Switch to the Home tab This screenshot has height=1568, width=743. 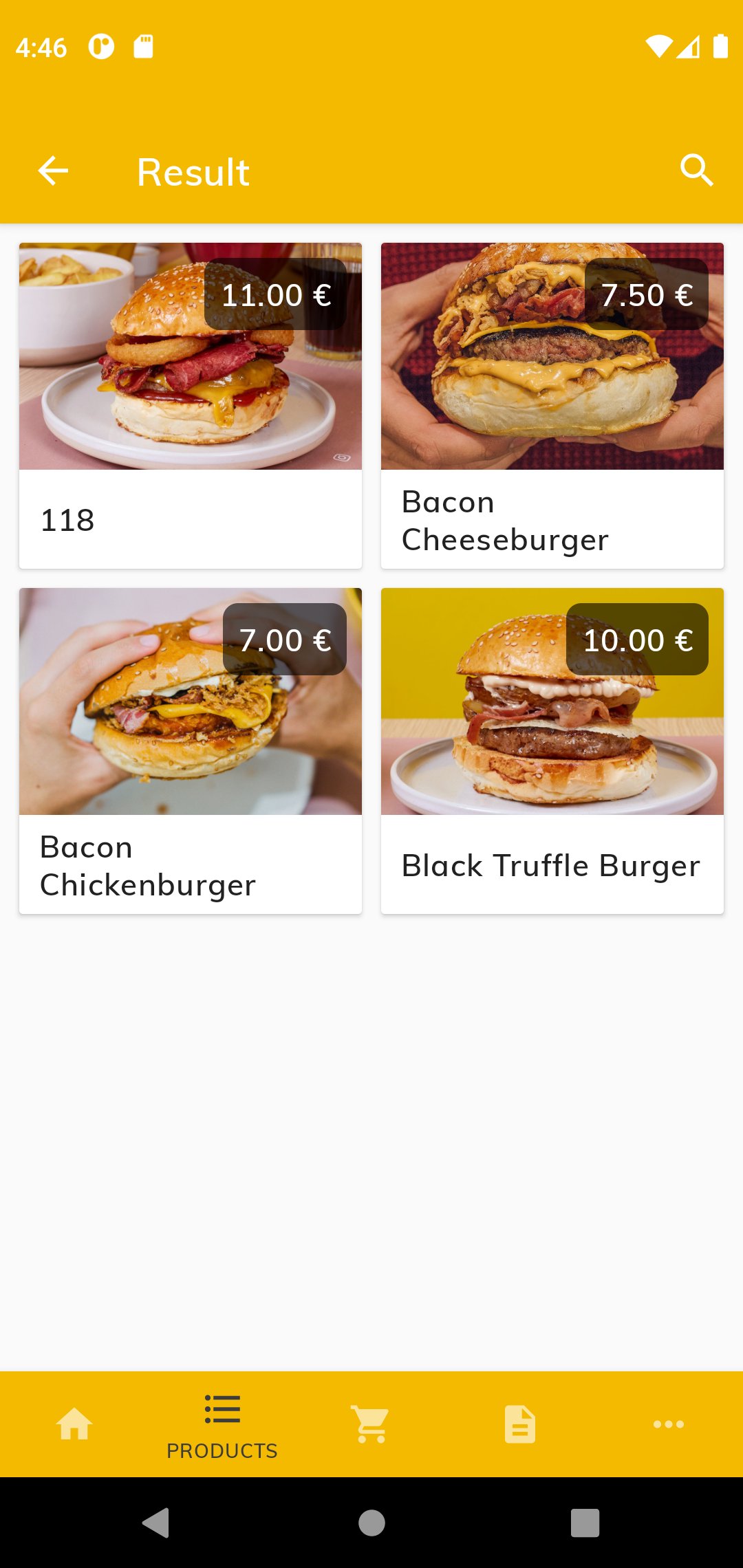click(74, 1424)
